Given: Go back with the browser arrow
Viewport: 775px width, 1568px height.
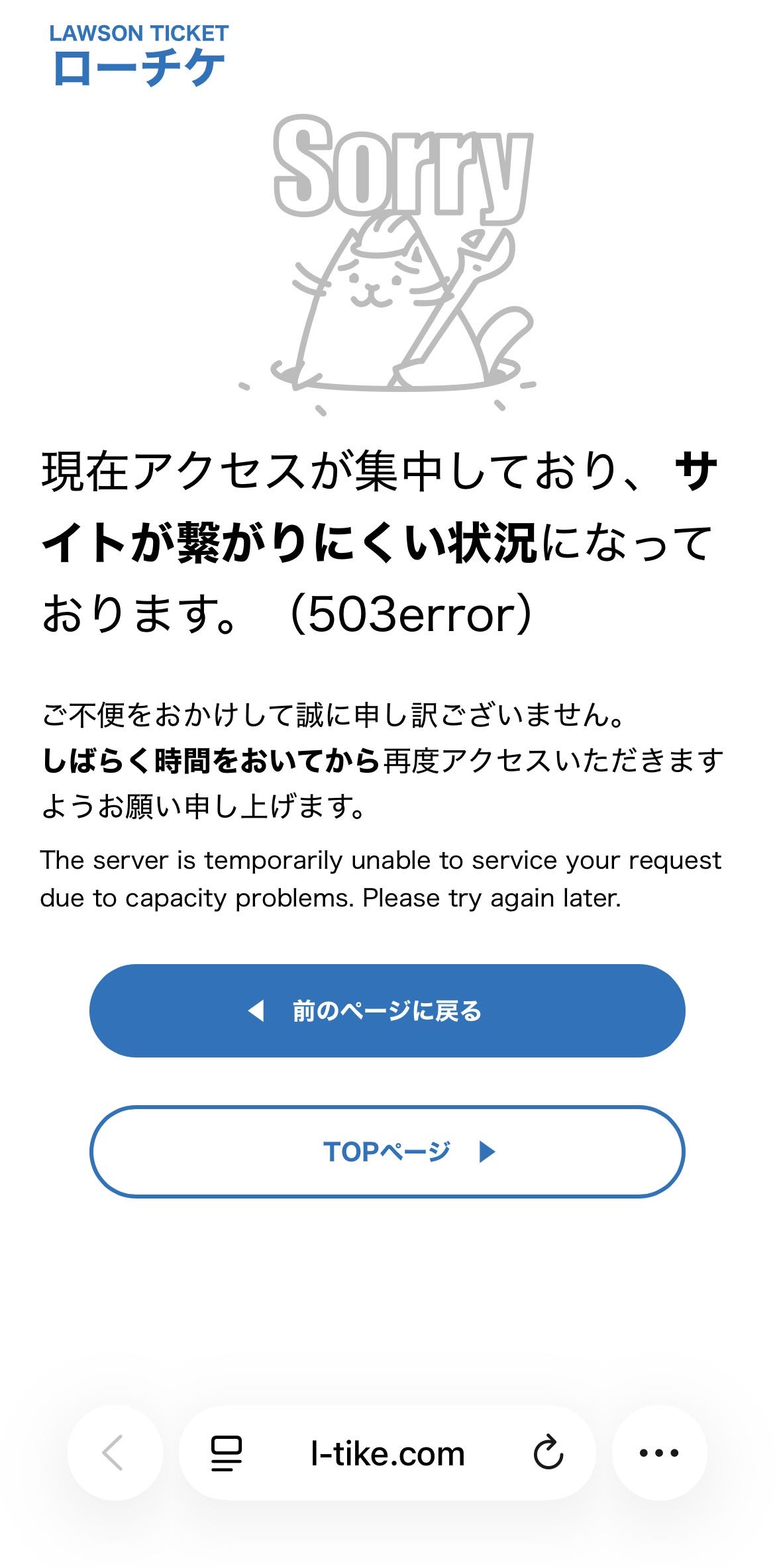Looking at the screenshot, I should [x=114, y=1453].
